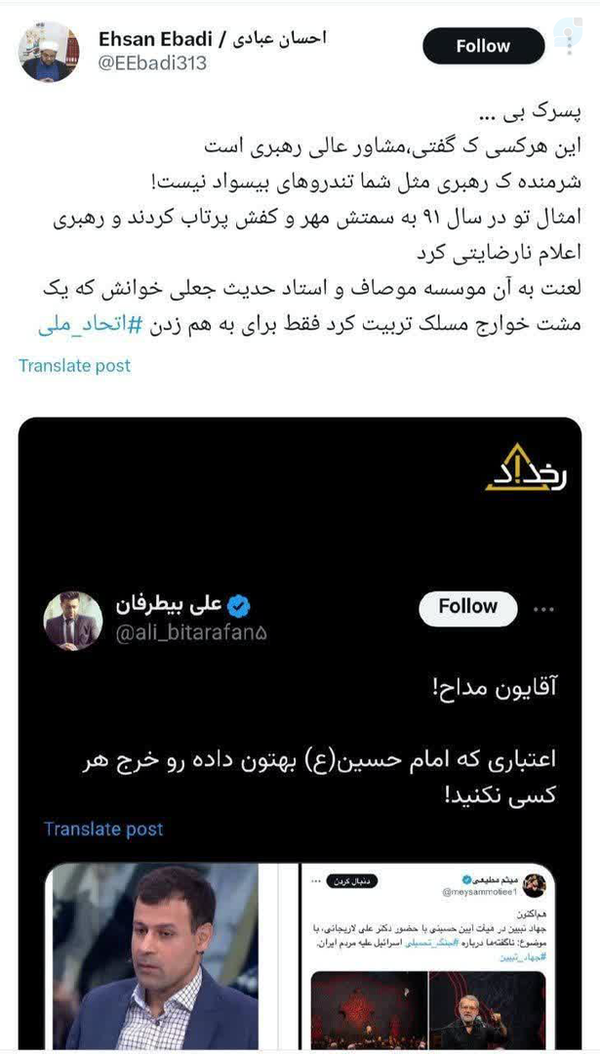Open the attached black screenshot image
The height and width of the screenshot is (1054, 600).
pos(300,733)
